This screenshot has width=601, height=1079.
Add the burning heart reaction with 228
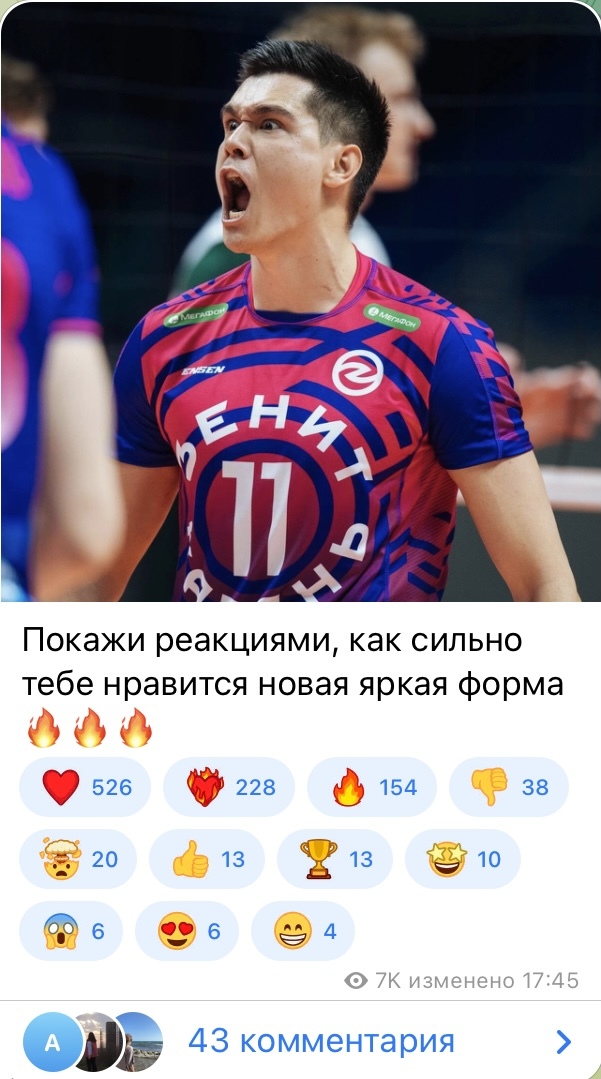point(229,787)
